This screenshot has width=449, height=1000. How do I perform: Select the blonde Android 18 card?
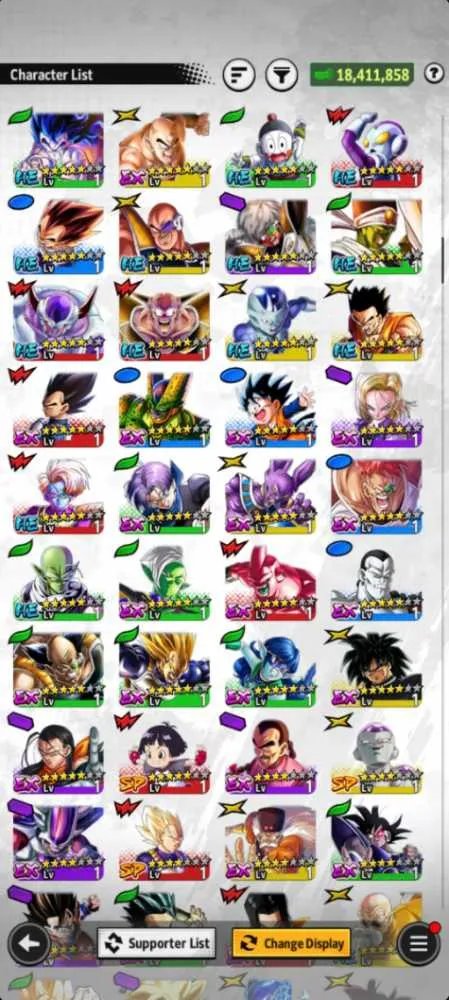[376, 408]
